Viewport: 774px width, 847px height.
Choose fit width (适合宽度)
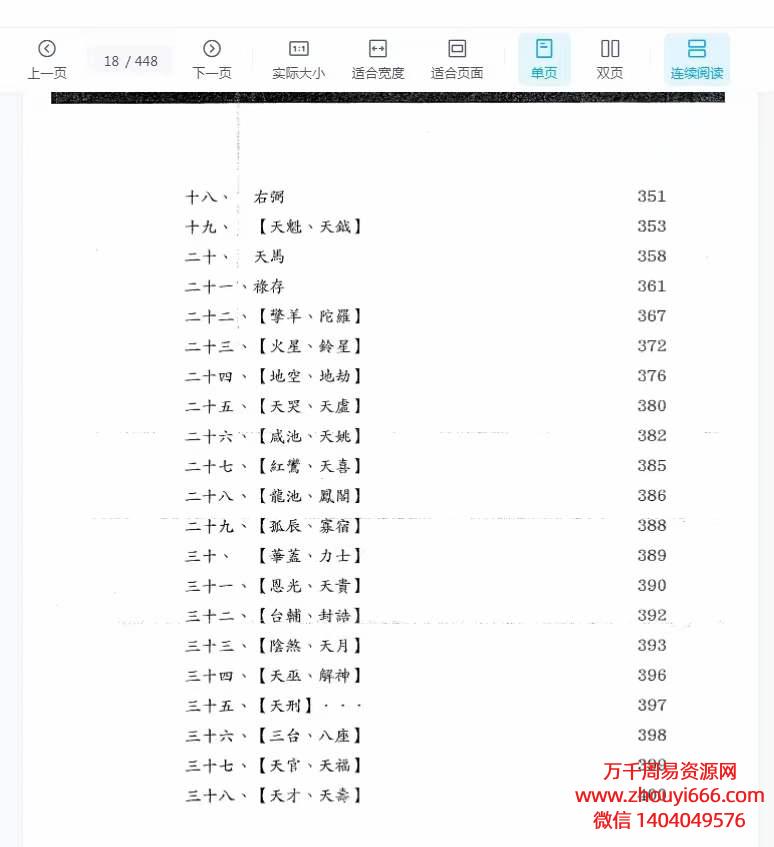coord(378,58)
